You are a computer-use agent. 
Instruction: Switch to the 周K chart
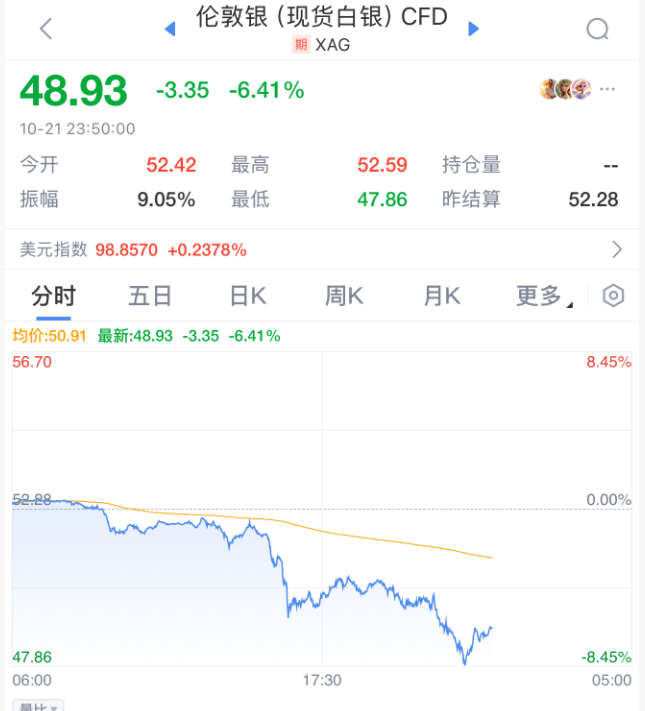point(344,296)
